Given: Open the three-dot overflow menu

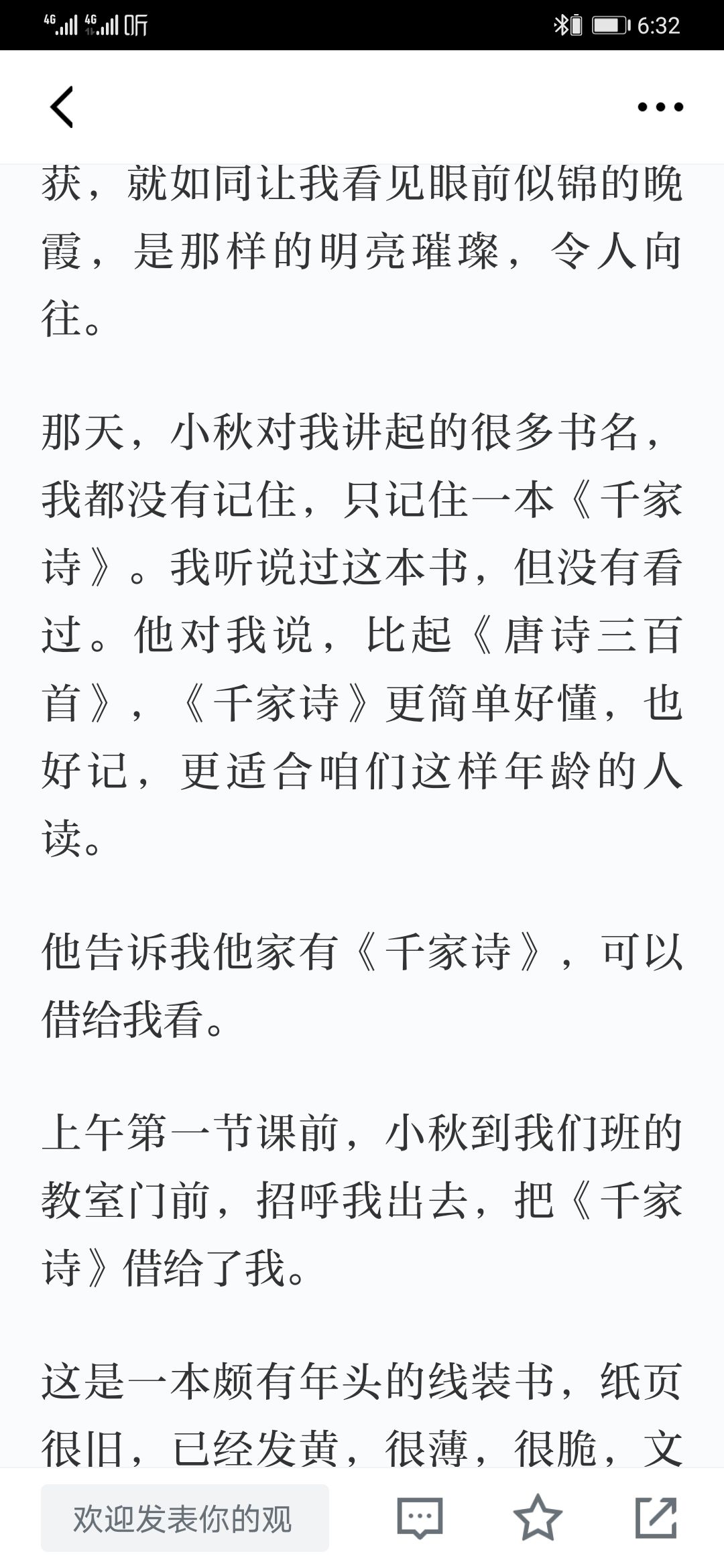Looking at the screenshot, I should tap(660, 107).
